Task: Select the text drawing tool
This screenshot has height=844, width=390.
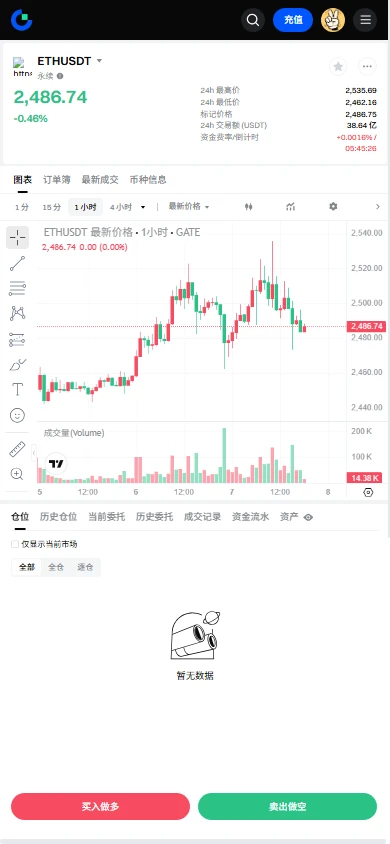Action: pos(17,389)
